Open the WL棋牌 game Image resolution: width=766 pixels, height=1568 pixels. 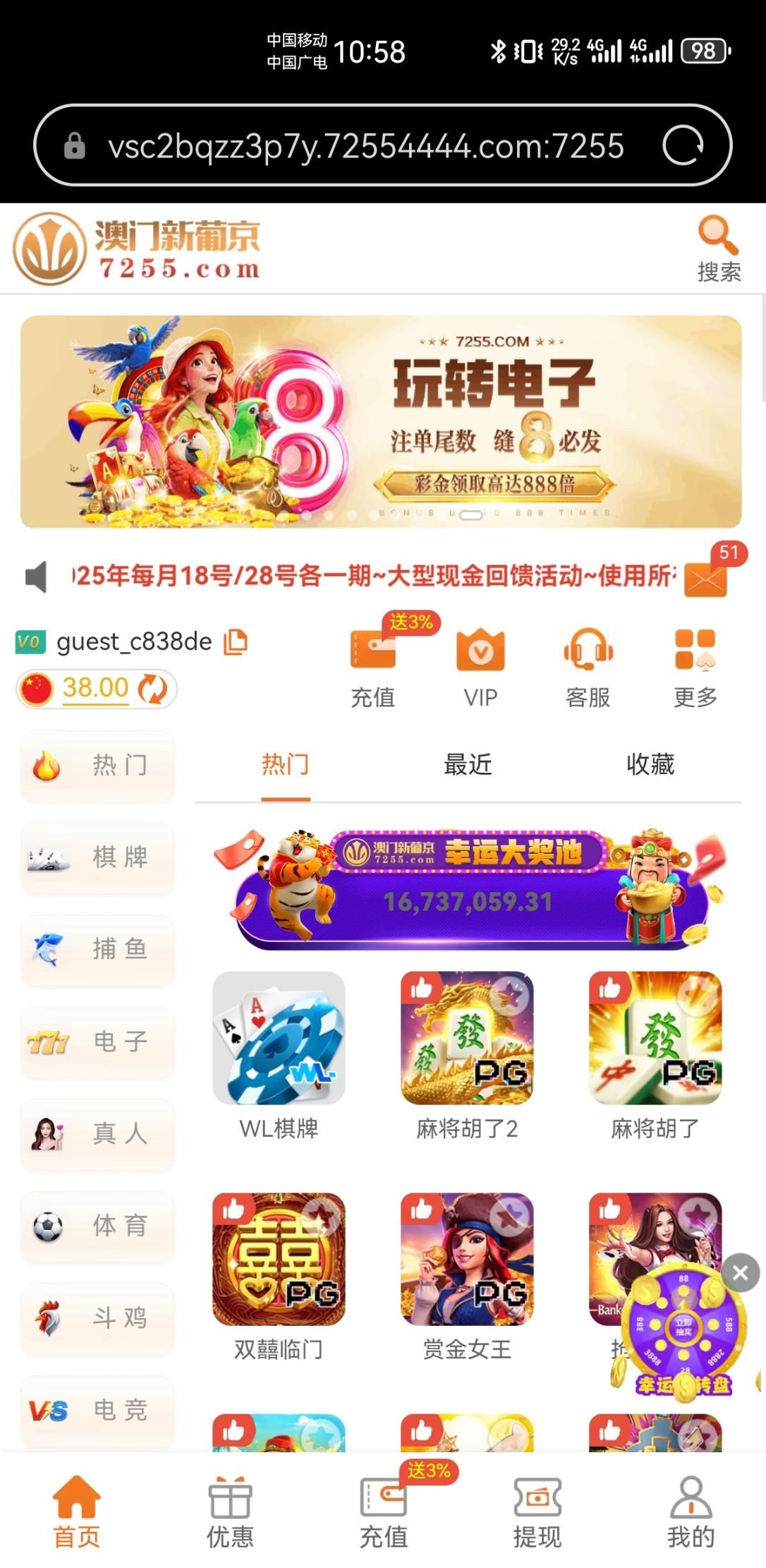(x=279, y=1038)
